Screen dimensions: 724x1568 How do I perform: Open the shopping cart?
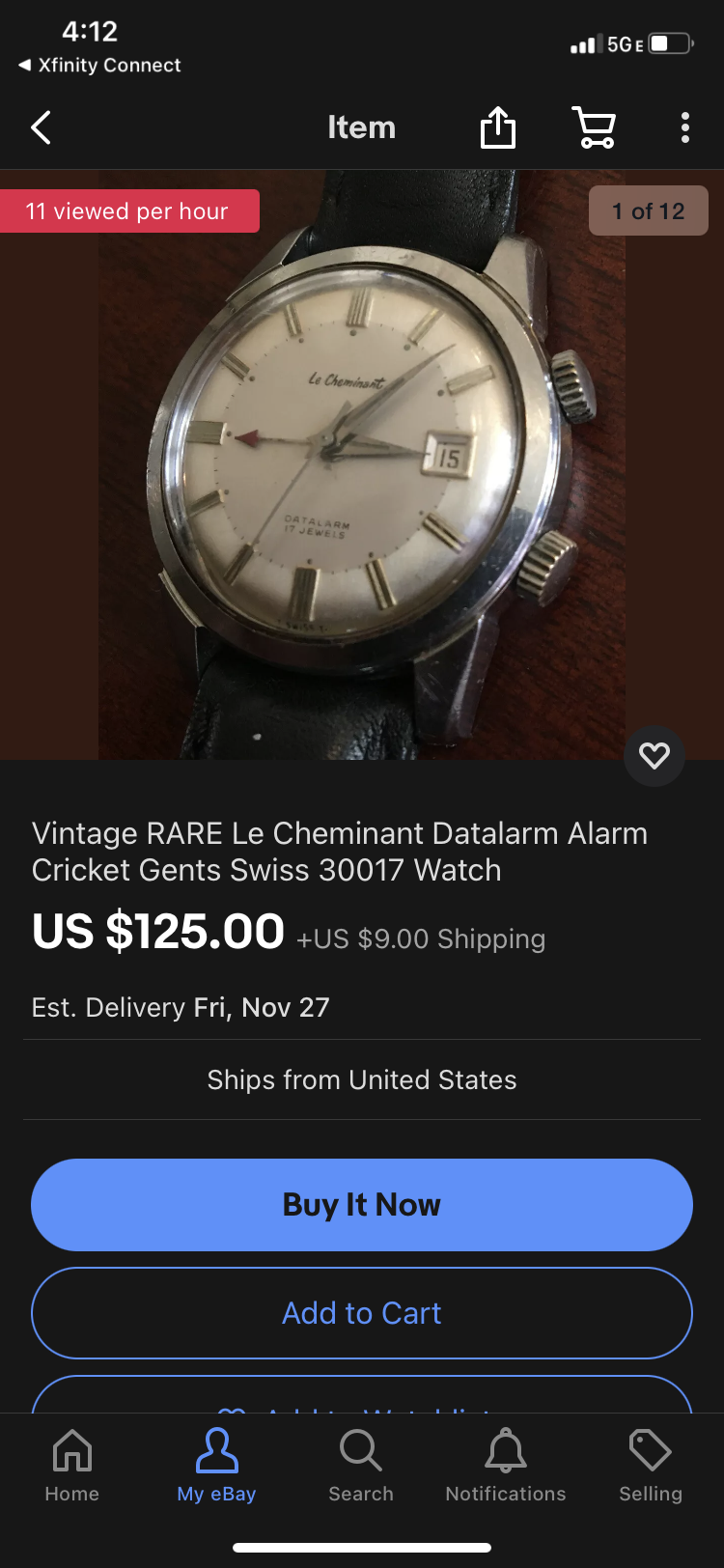coord(594,127)
